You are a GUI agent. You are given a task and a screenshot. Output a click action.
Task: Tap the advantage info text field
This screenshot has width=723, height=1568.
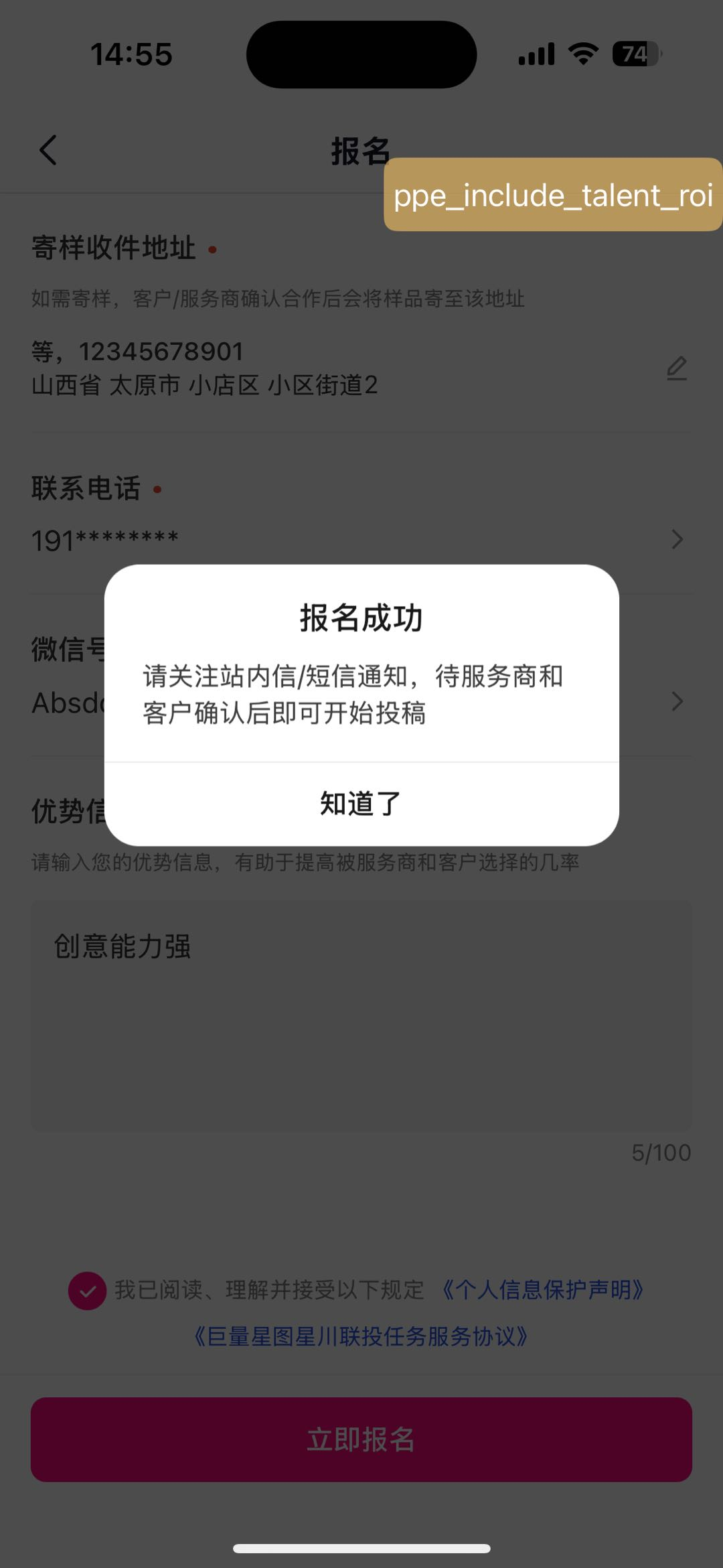pyautogui.click(x=361, y=1016)
